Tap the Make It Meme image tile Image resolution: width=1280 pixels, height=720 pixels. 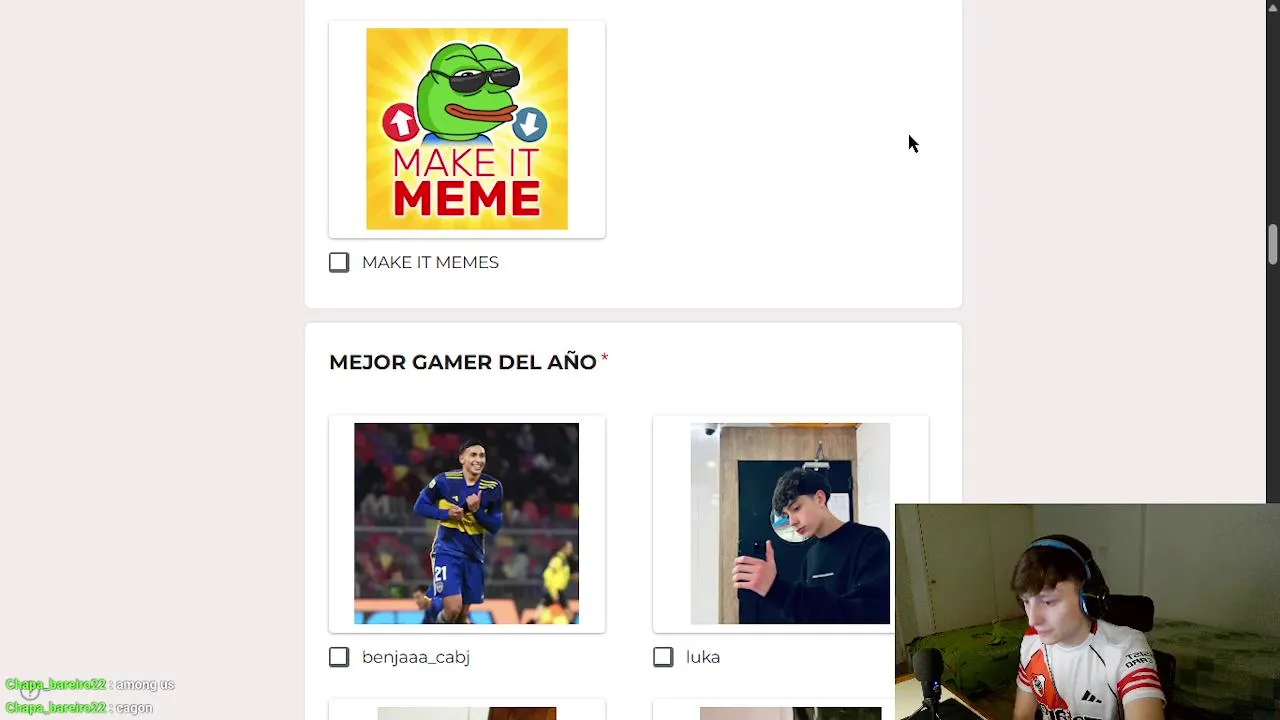[467, 129]
